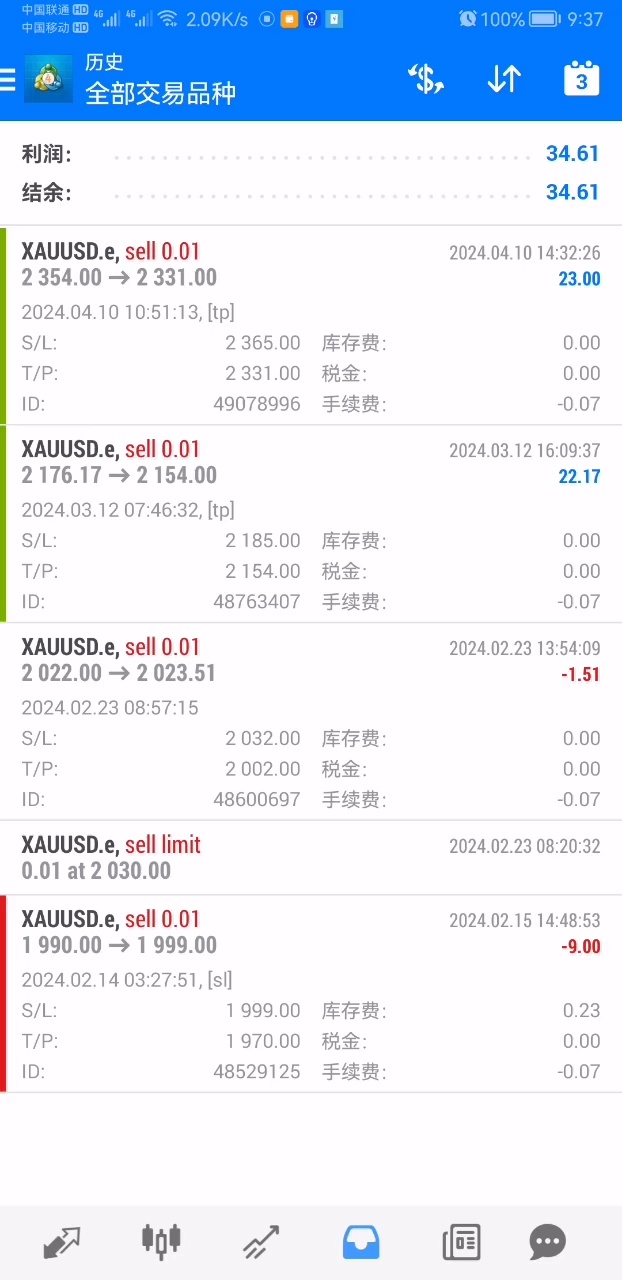Open the sort order arrows

click(x=504, y=79)
